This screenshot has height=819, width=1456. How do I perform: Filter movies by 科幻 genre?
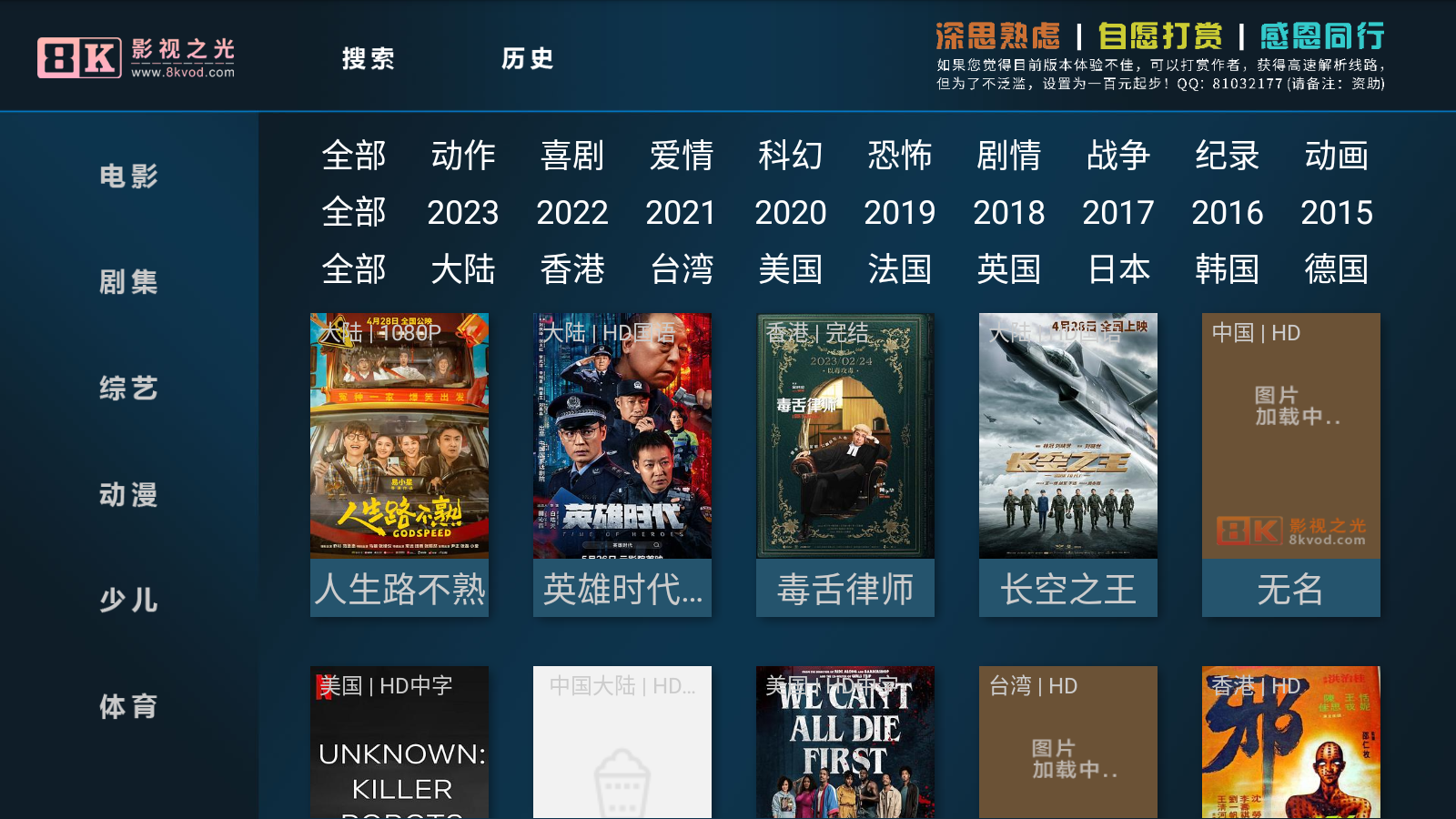[790, 156]
